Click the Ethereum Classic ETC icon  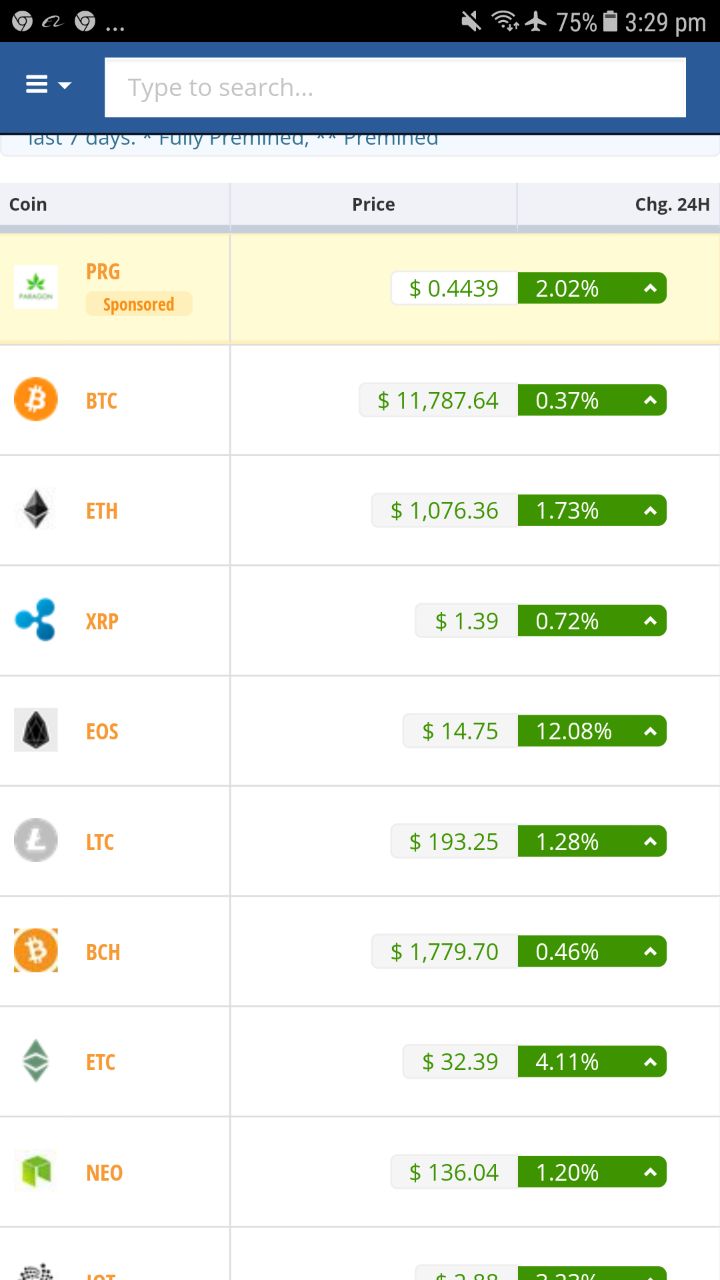(x=35, y=1061)
